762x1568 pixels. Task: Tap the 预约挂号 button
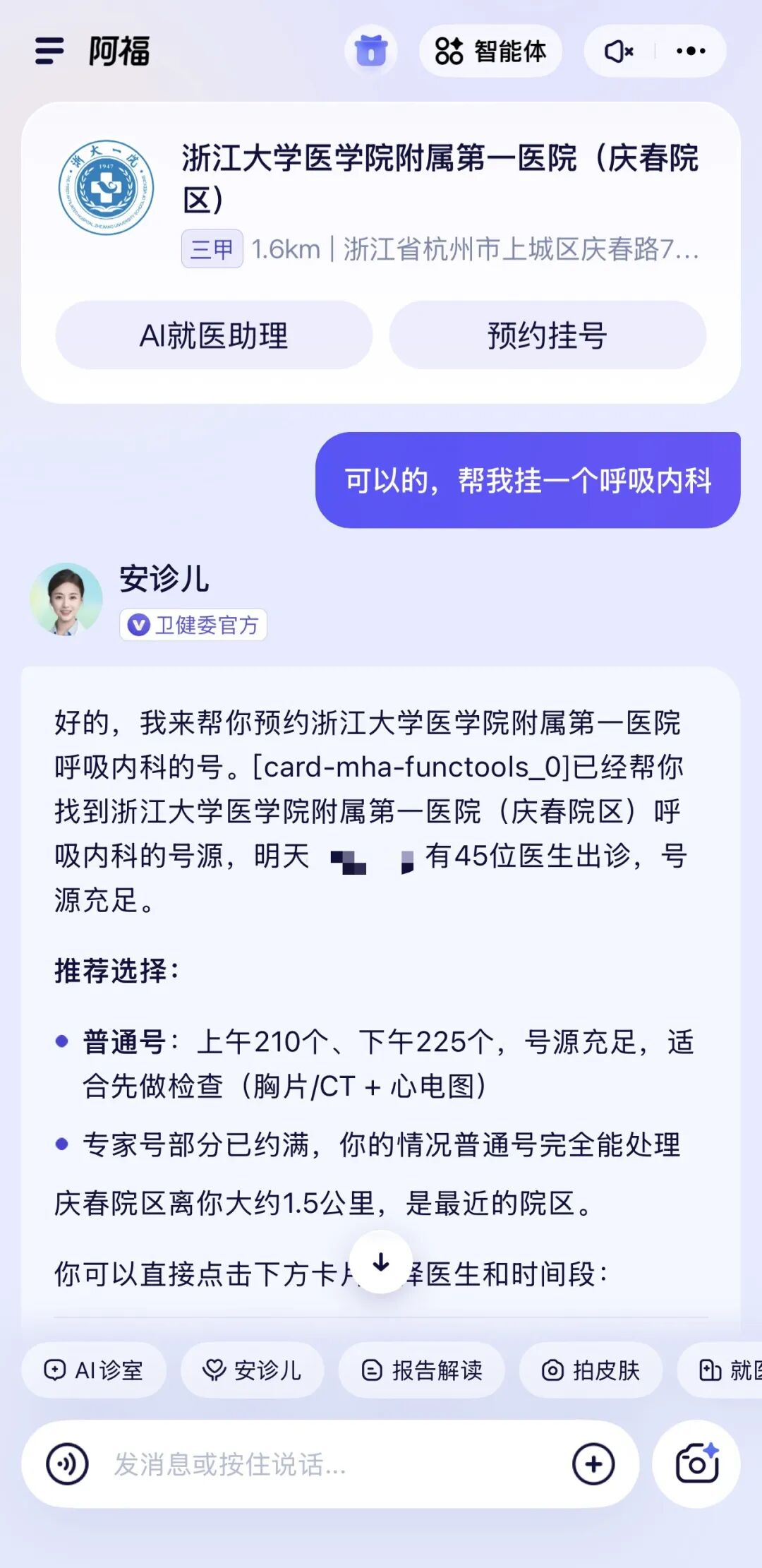pyautogui.click(x=548, y=335)
